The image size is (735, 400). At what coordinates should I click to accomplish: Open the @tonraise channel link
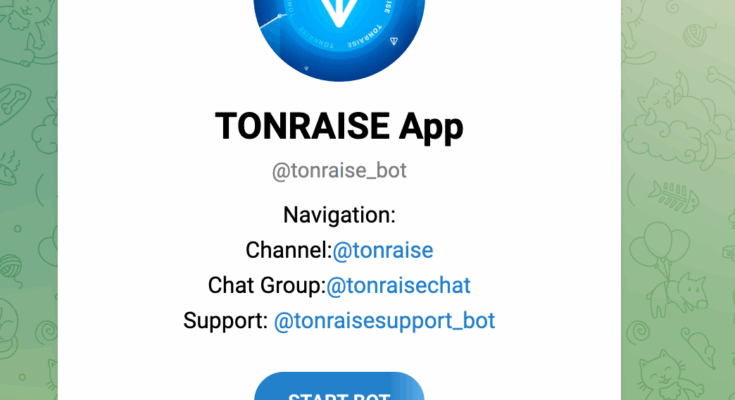coord(382,250)
